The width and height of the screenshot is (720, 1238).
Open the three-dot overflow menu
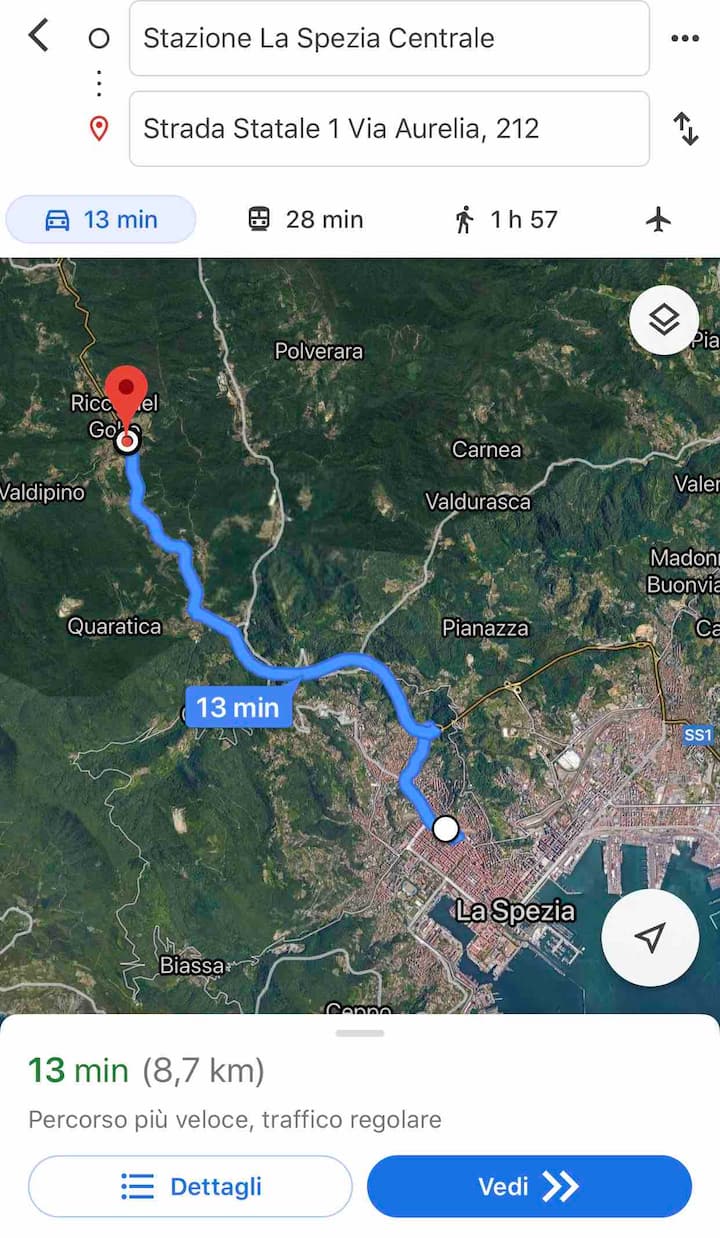685,39
